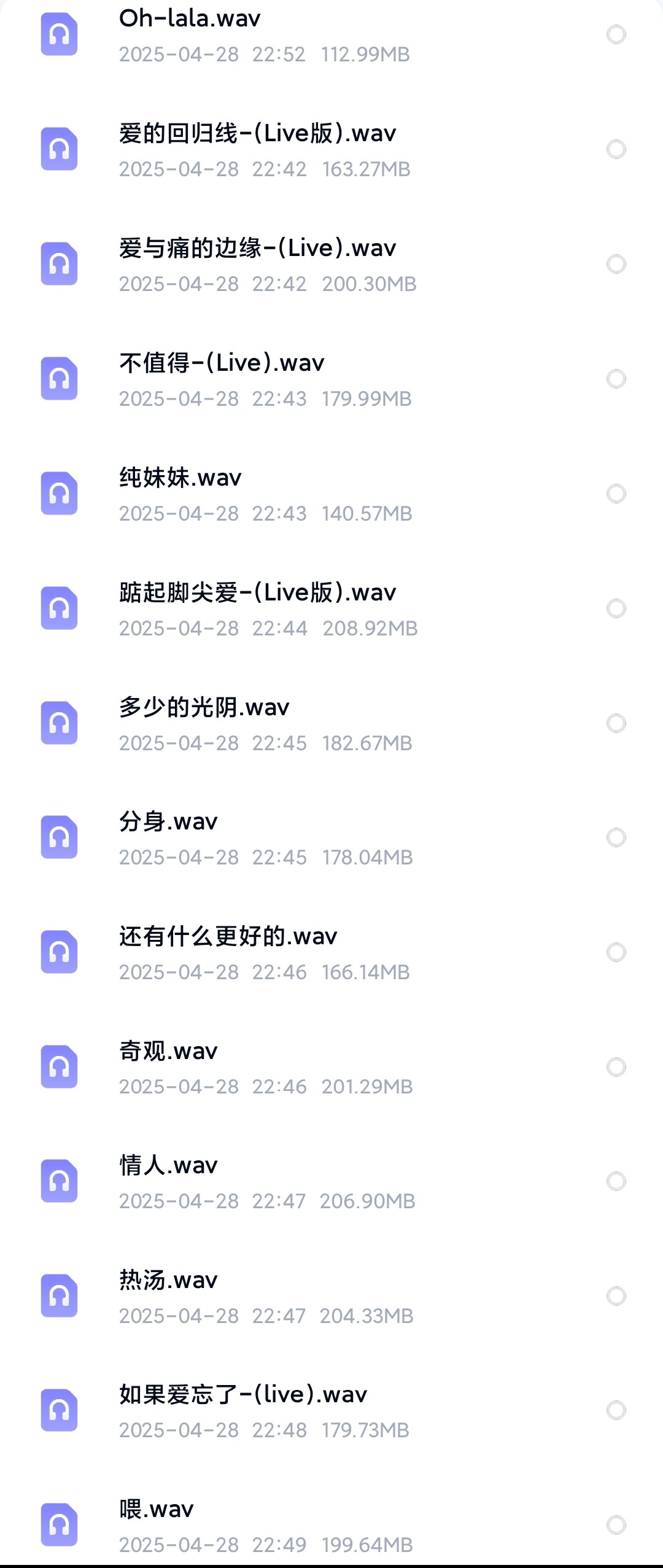Open 爱与痛的边缘-(Live).wav file
The image size is (663, 1568).
pos(258,249)
